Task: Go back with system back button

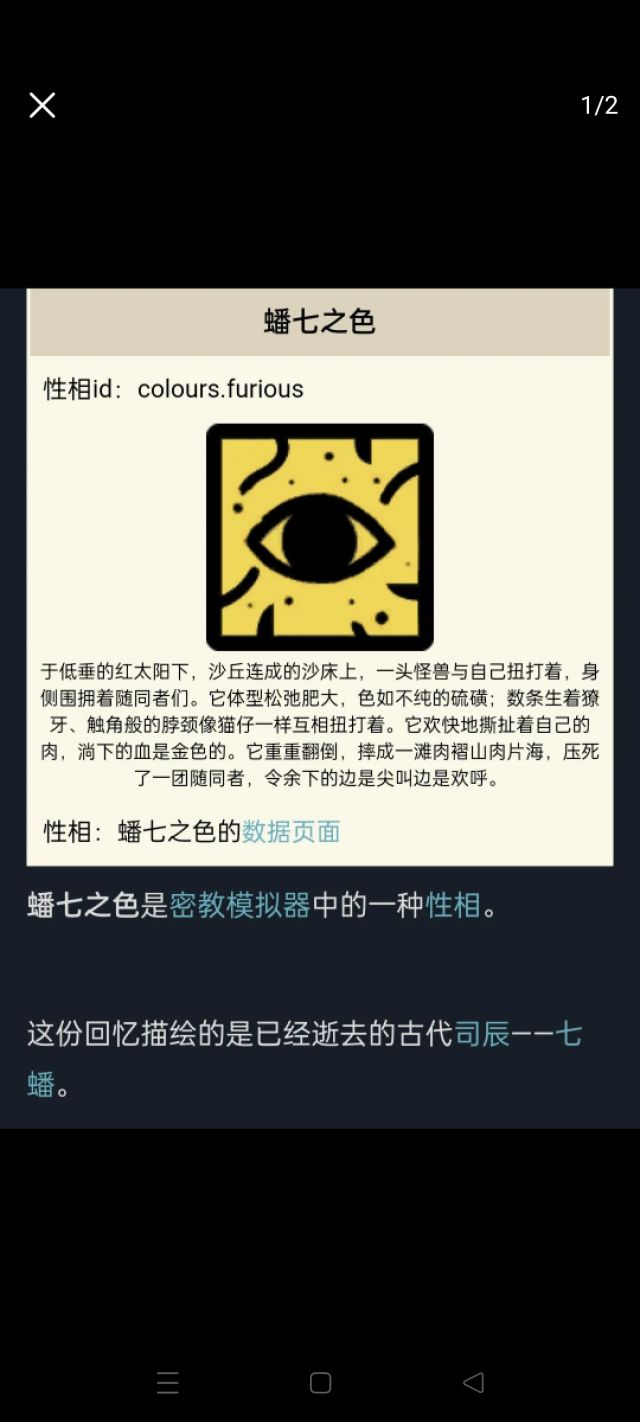Action: point(473,1382)
